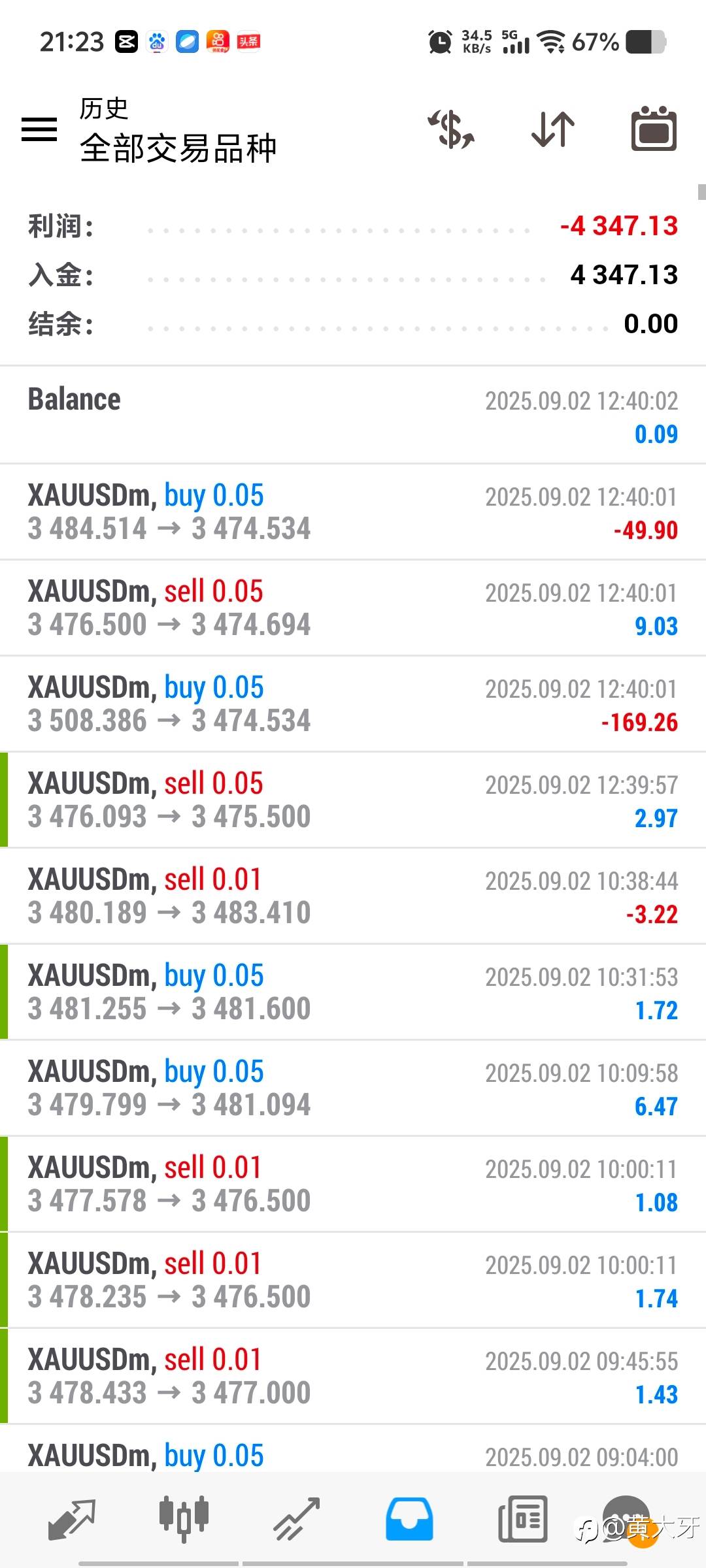
Task: Expand the Balance 0.09 entry
Action: coord(353,416)
